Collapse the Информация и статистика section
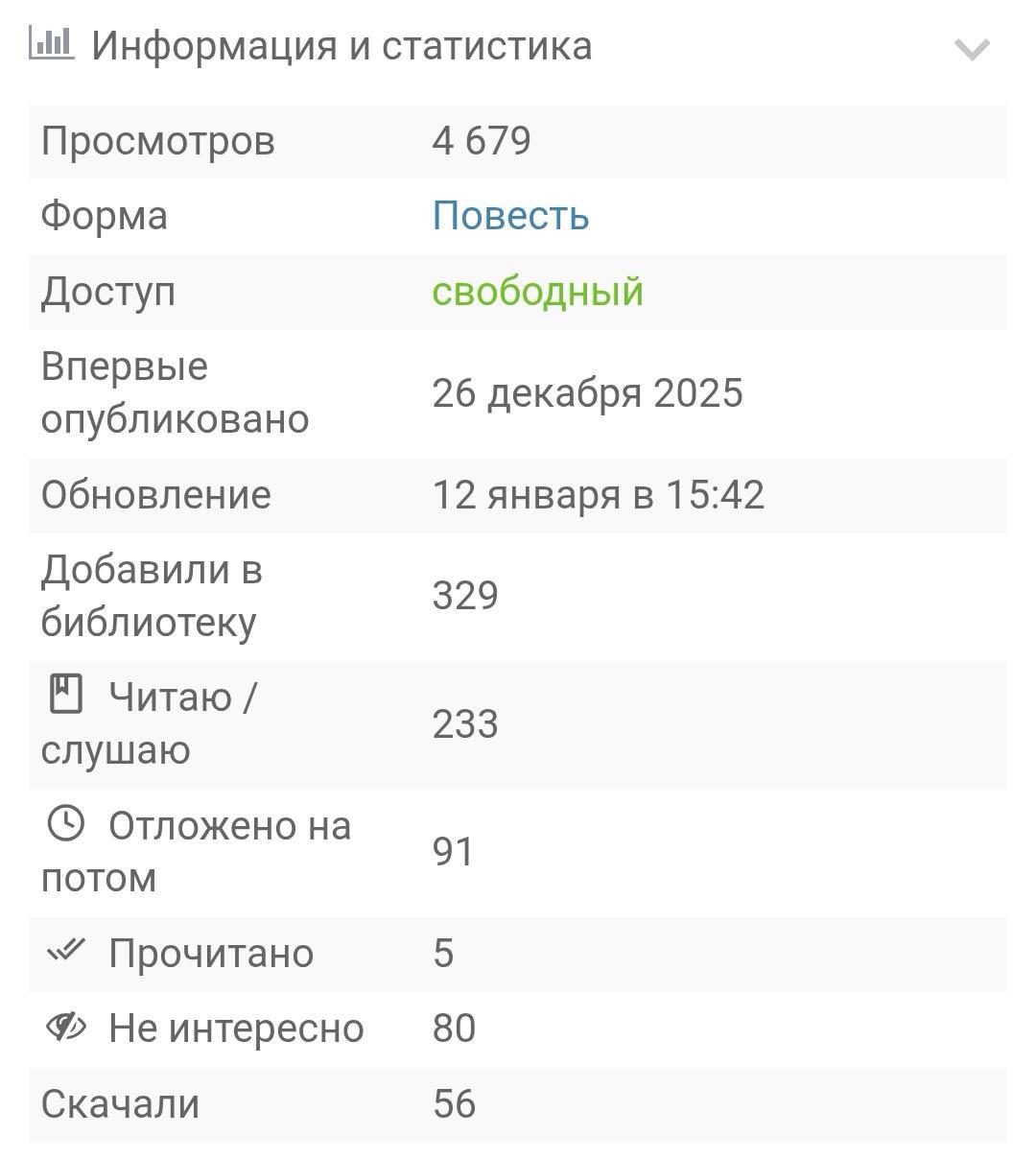 tap(972, 49)
